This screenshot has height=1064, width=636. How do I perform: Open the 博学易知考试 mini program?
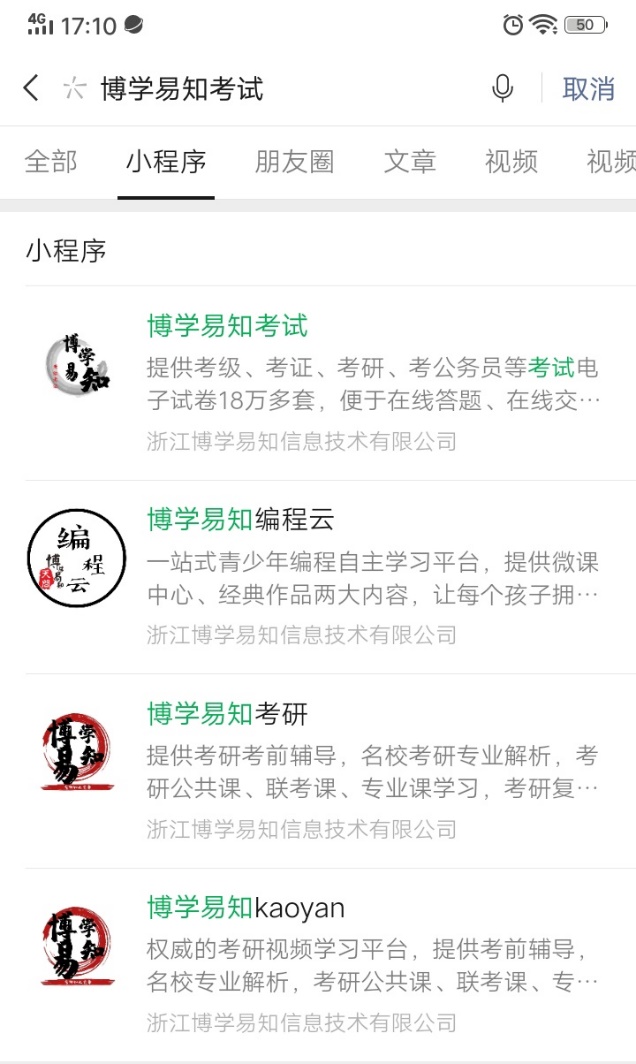[331, 383]
